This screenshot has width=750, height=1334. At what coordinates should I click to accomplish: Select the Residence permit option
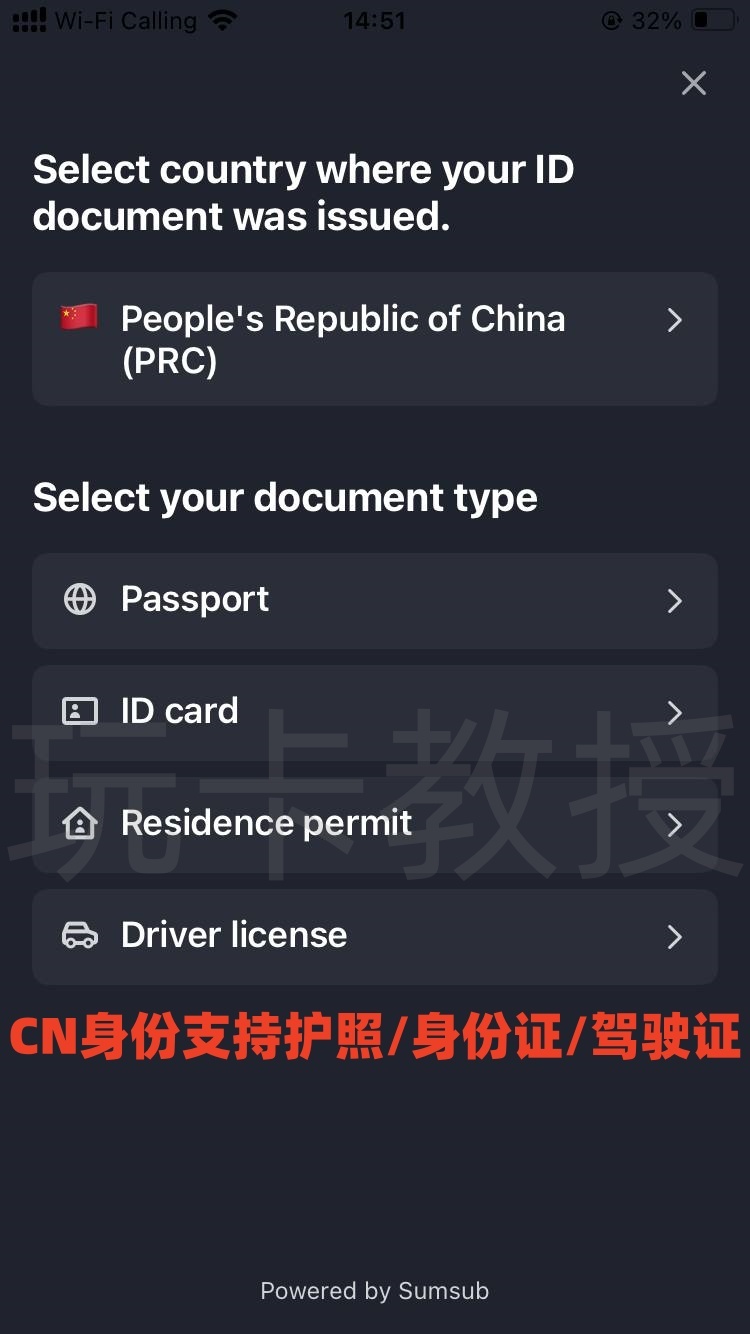point(375,824)
